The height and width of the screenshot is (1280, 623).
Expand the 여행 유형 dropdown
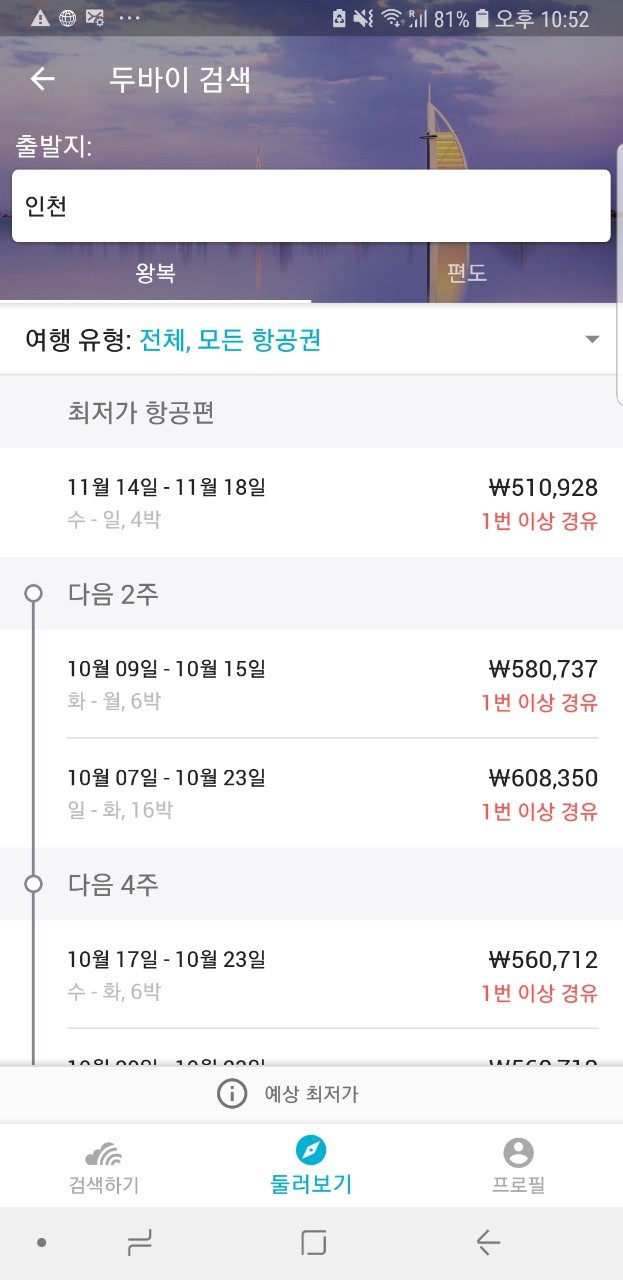(x=311, y=340)
